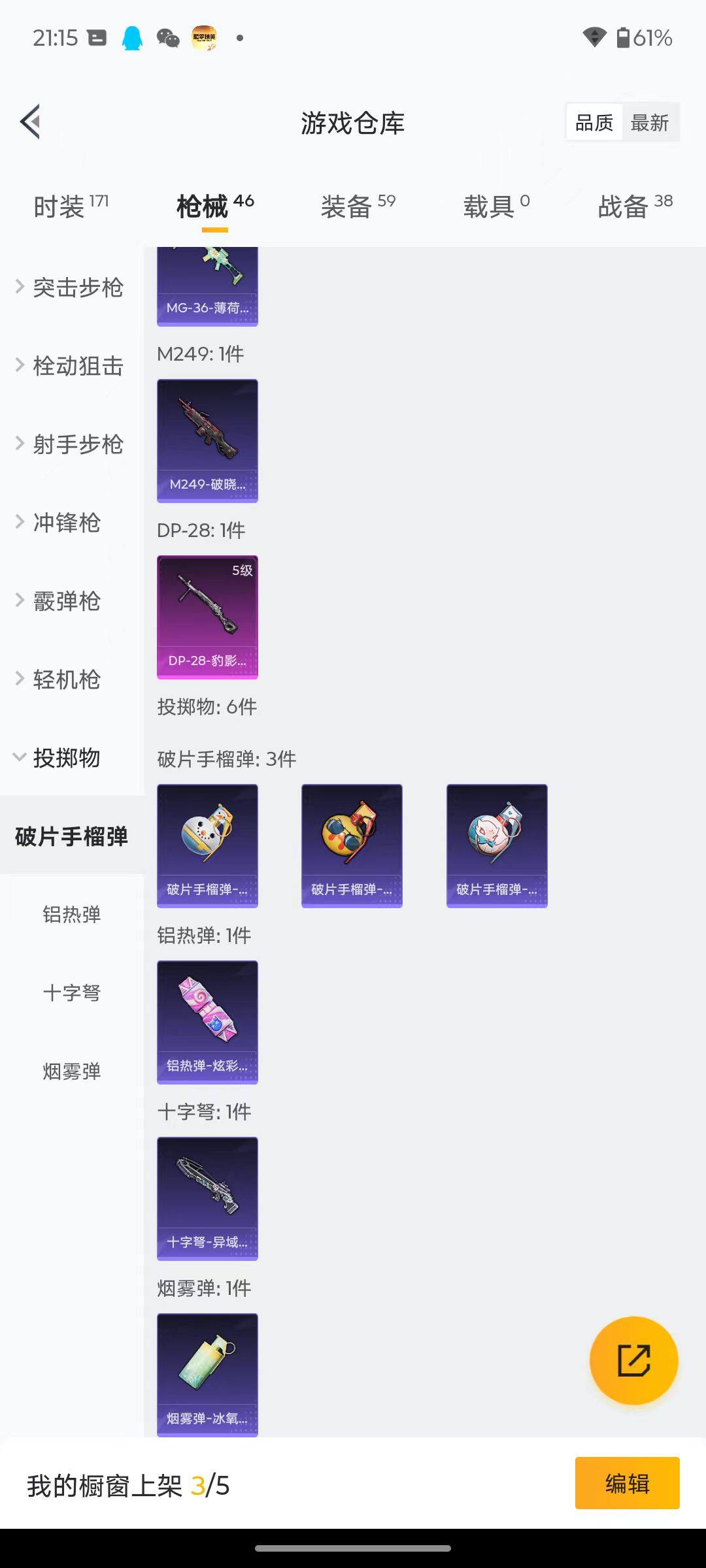Collapse the 投掷物 category
This screenshot has width=706, height=1568.
pos(65,758)
